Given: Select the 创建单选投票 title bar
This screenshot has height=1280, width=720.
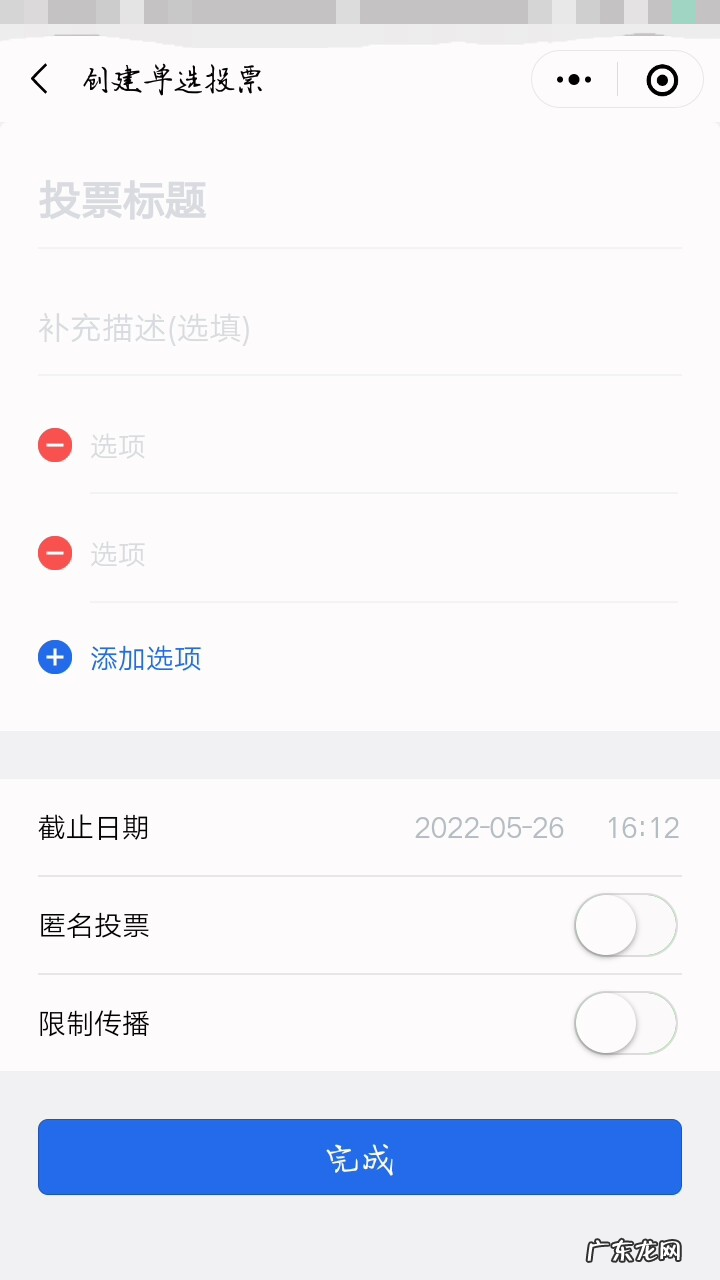Looking at the screenshot, I should (171, 79).
